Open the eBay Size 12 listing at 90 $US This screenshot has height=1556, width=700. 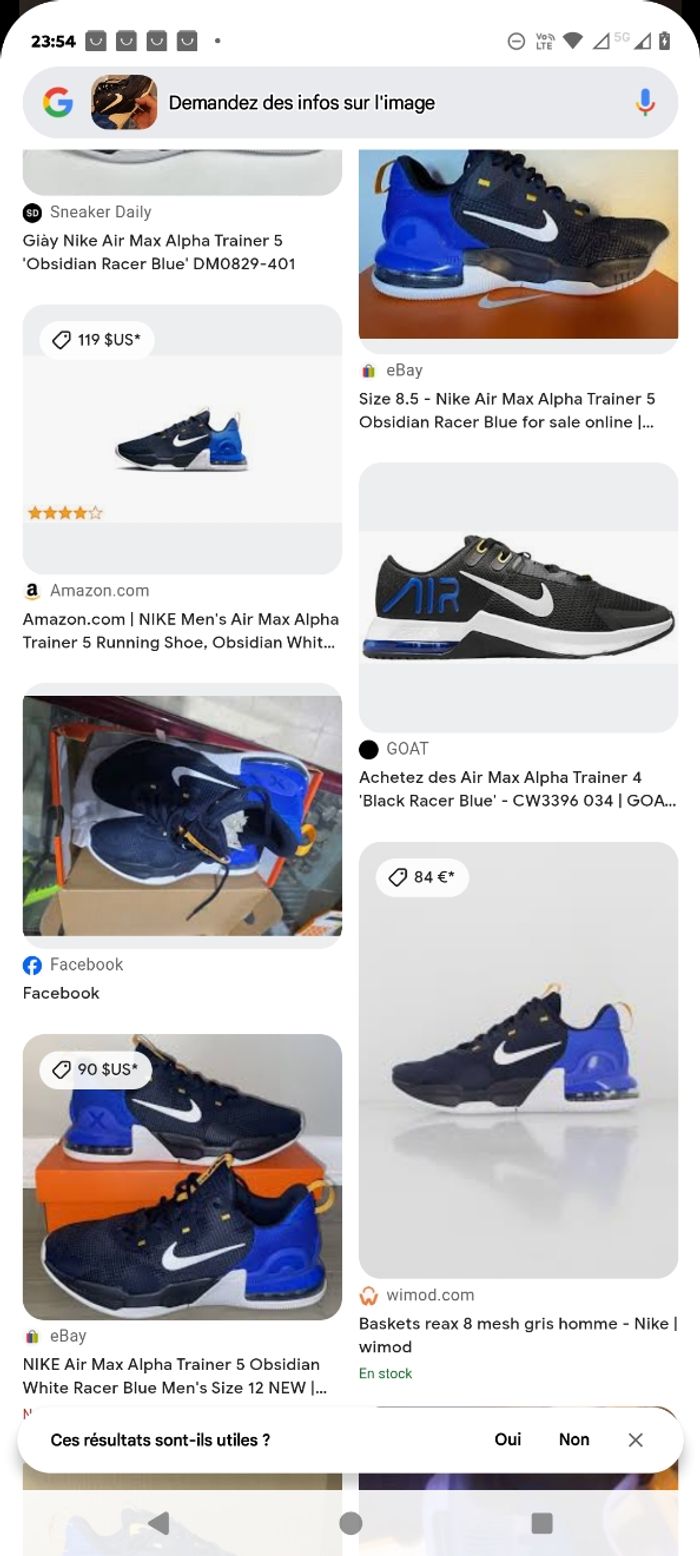point(182,1176)
